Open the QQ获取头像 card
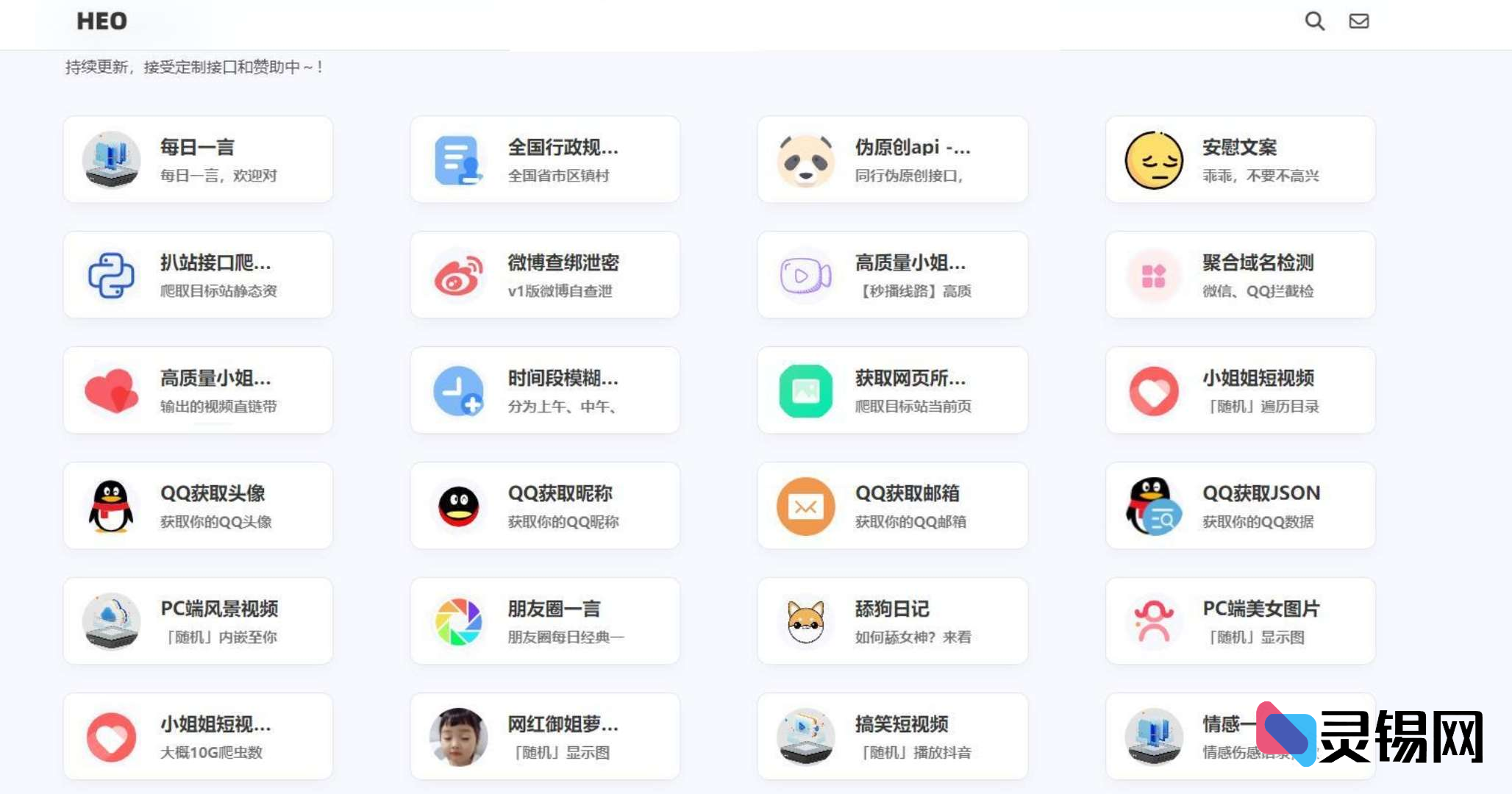Image resolution: width=1512 pixels, height=794 pixels. pos(198,506)
